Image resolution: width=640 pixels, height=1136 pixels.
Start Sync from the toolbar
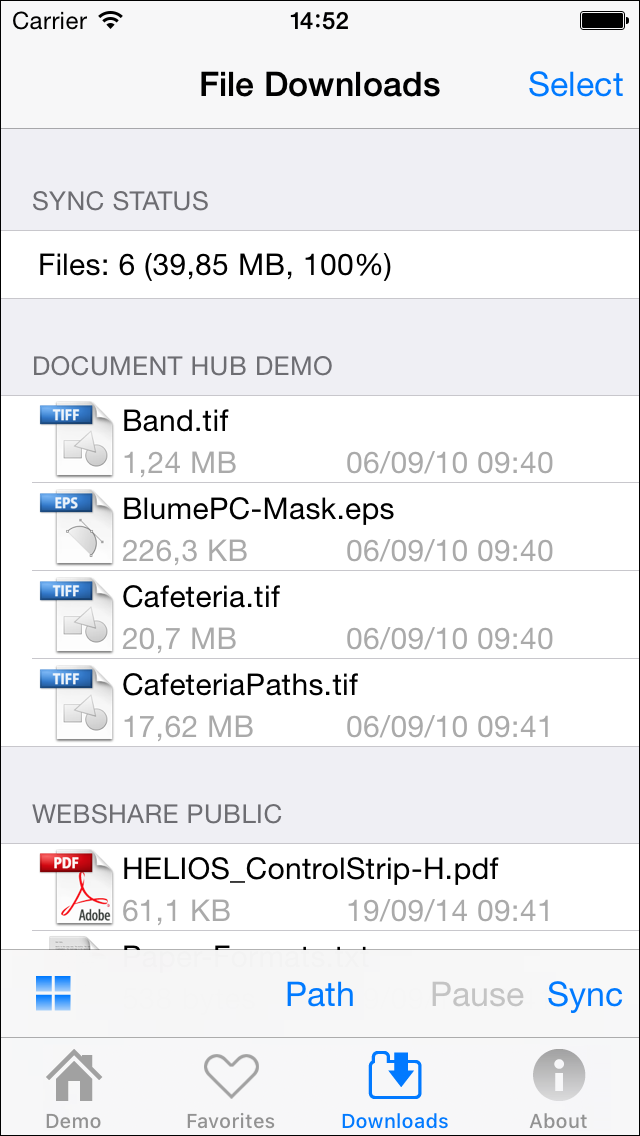585,994
